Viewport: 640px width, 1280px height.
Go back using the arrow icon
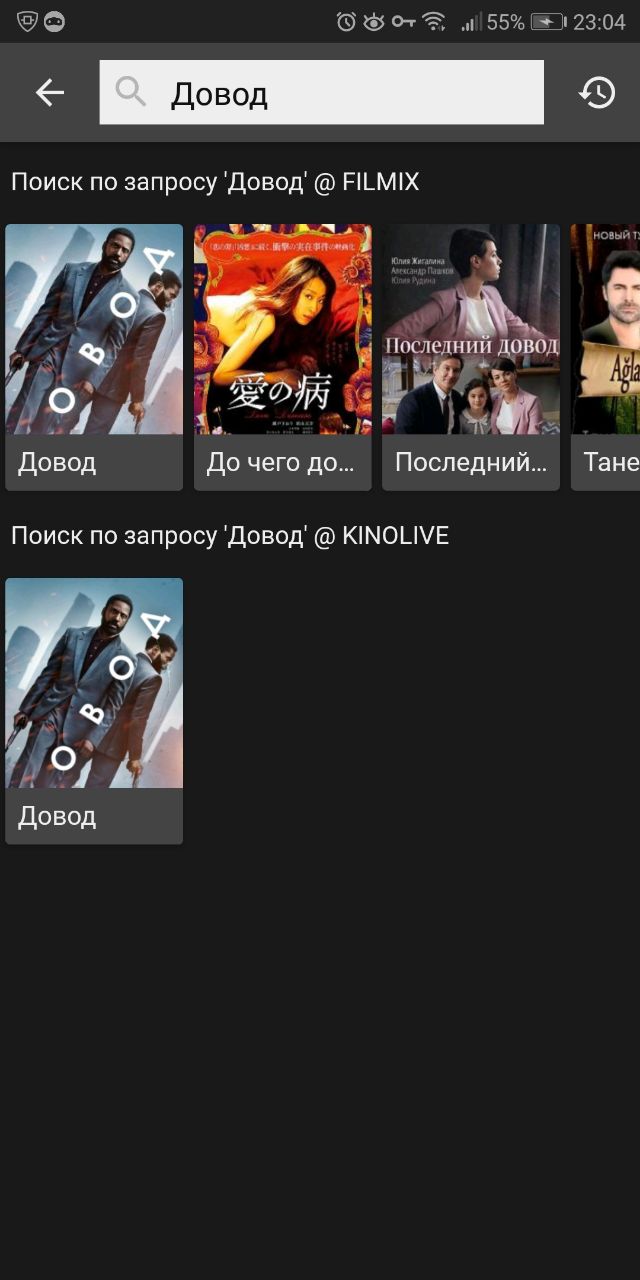pyautogui.click(x=49, y=93)
